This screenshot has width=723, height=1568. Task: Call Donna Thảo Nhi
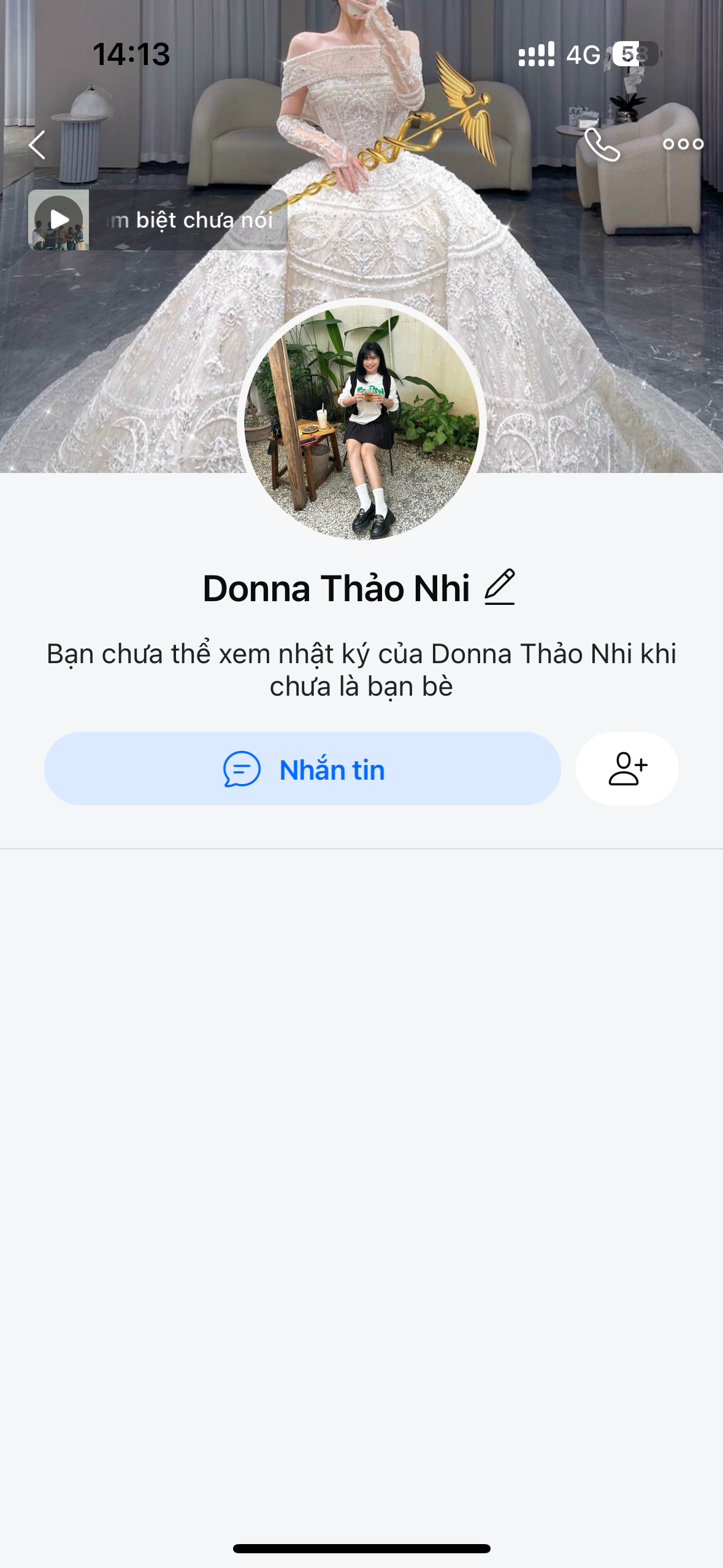[602, 145]
